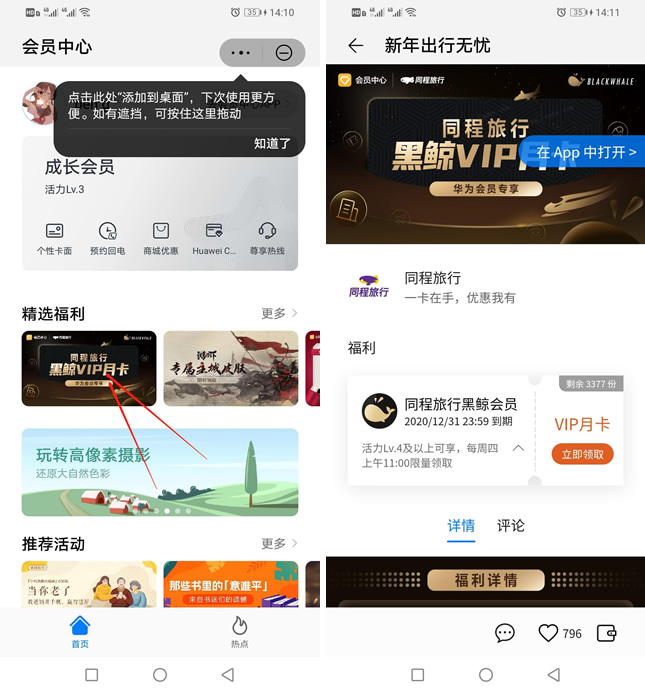Open 个性卡面 in the member card

[54, 239]
